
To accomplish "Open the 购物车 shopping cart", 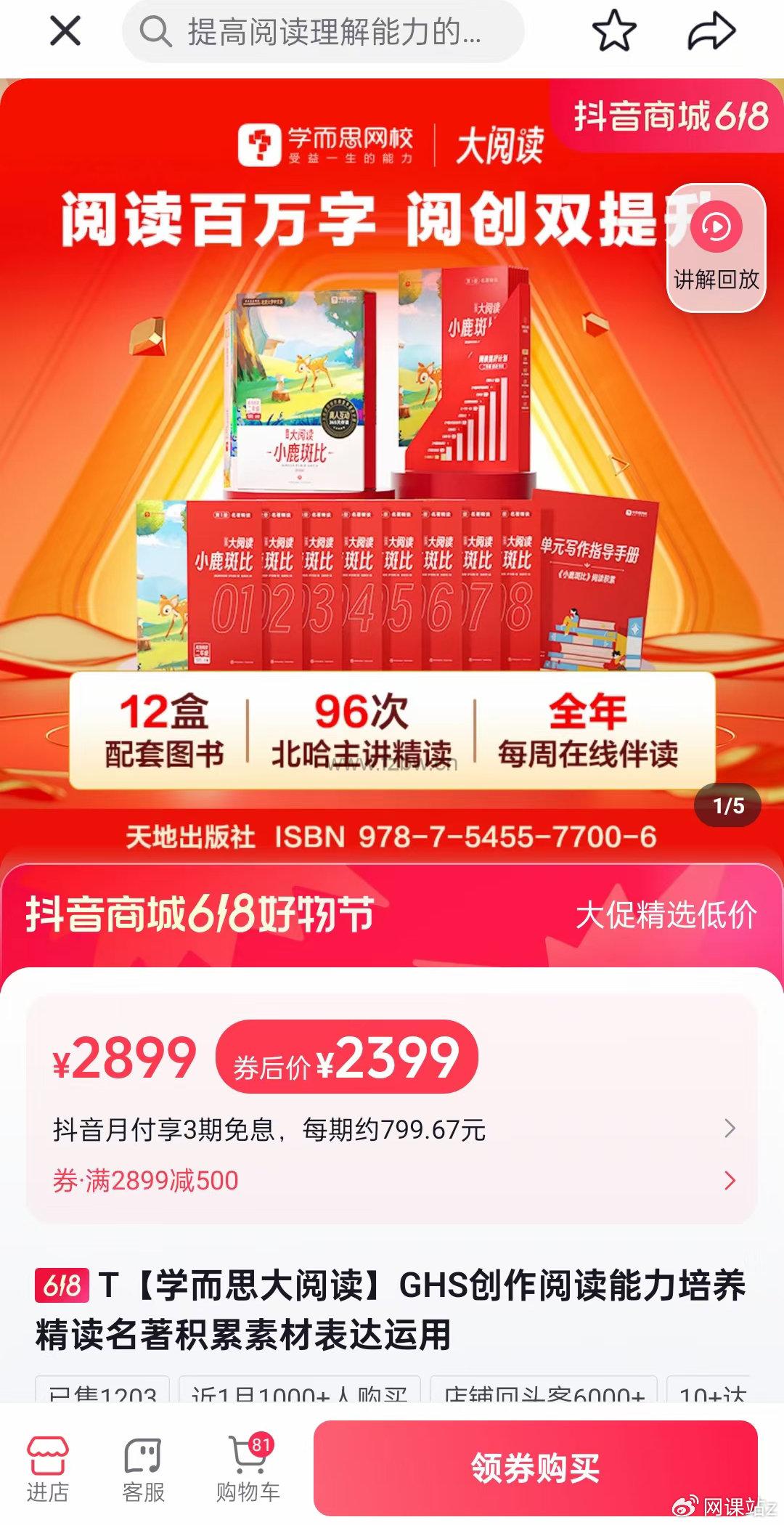I will (248, 1468).
